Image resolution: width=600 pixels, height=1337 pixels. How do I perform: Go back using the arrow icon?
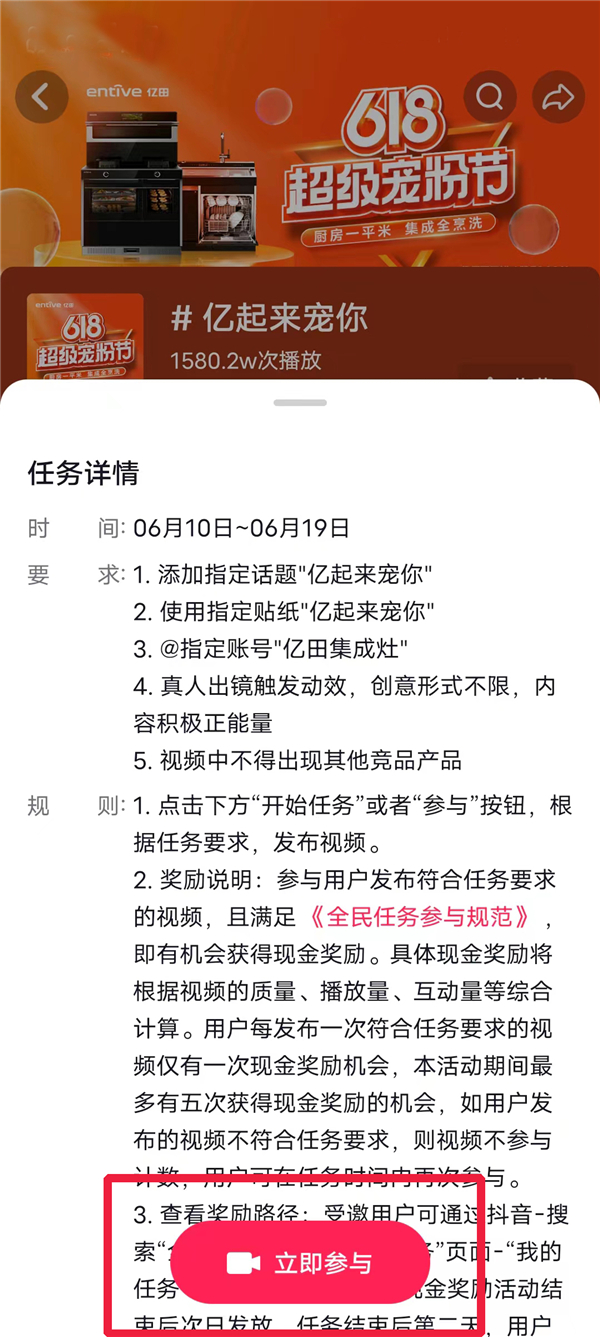pos(42,97)
